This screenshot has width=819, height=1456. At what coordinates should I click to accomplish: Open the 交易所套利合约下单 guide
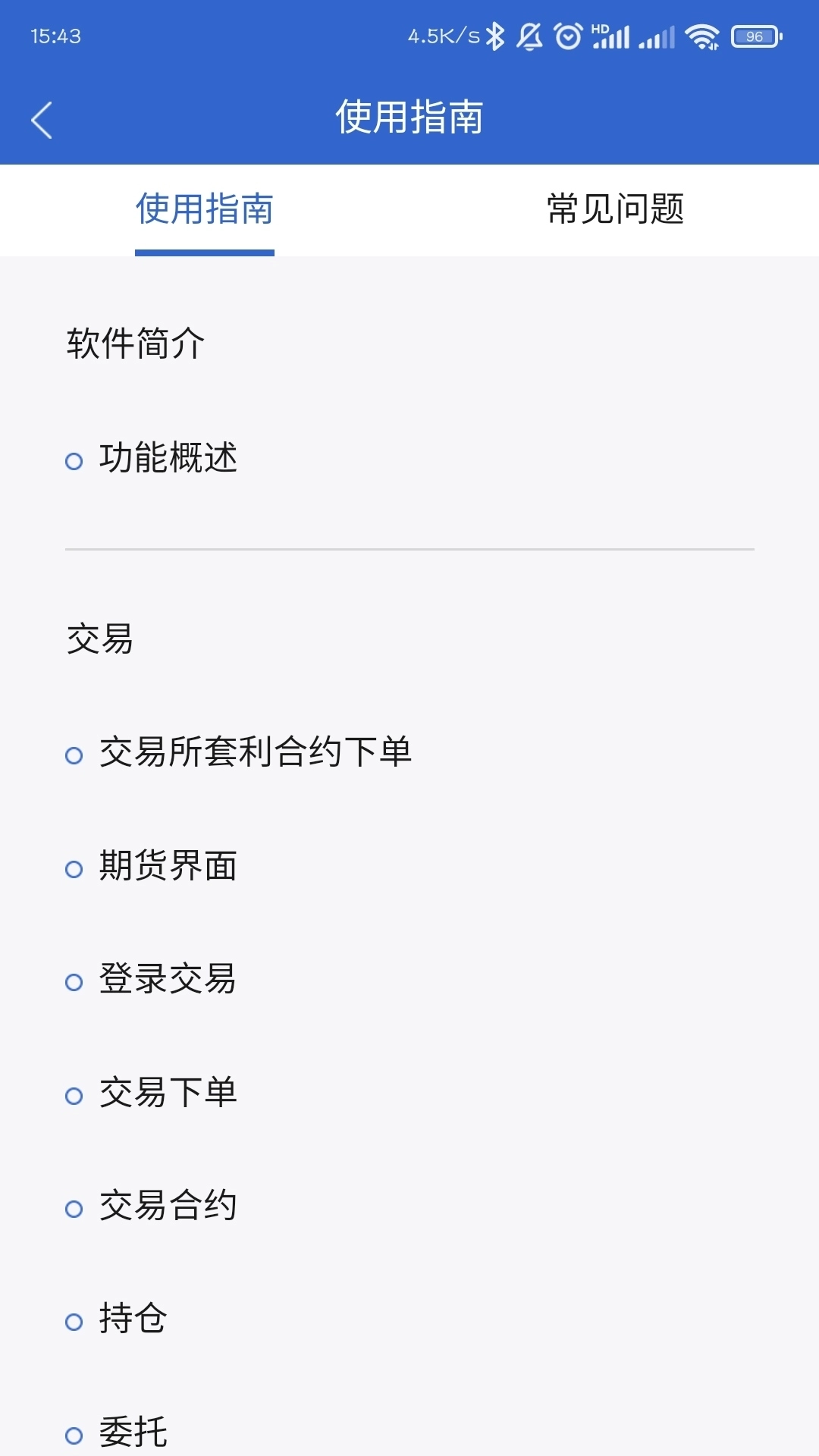pyautogui.click(x=255, y=754)
